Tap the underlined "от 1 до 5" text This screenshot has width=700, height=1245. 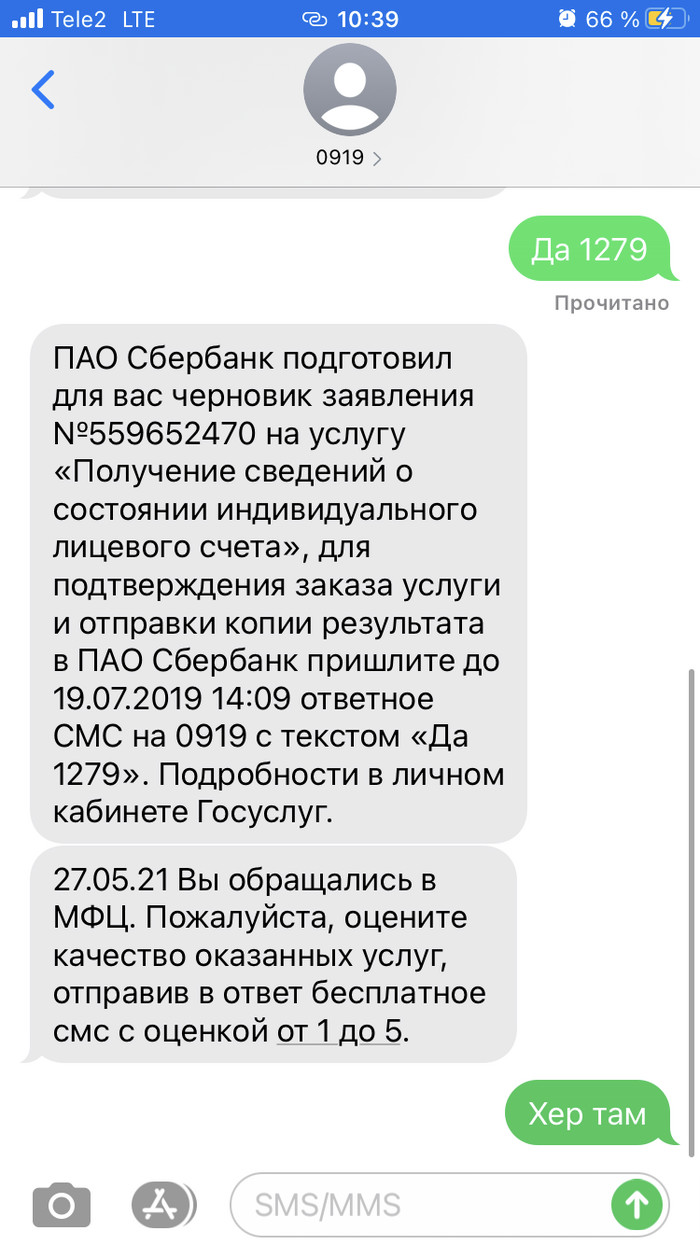coord(342,1031)
